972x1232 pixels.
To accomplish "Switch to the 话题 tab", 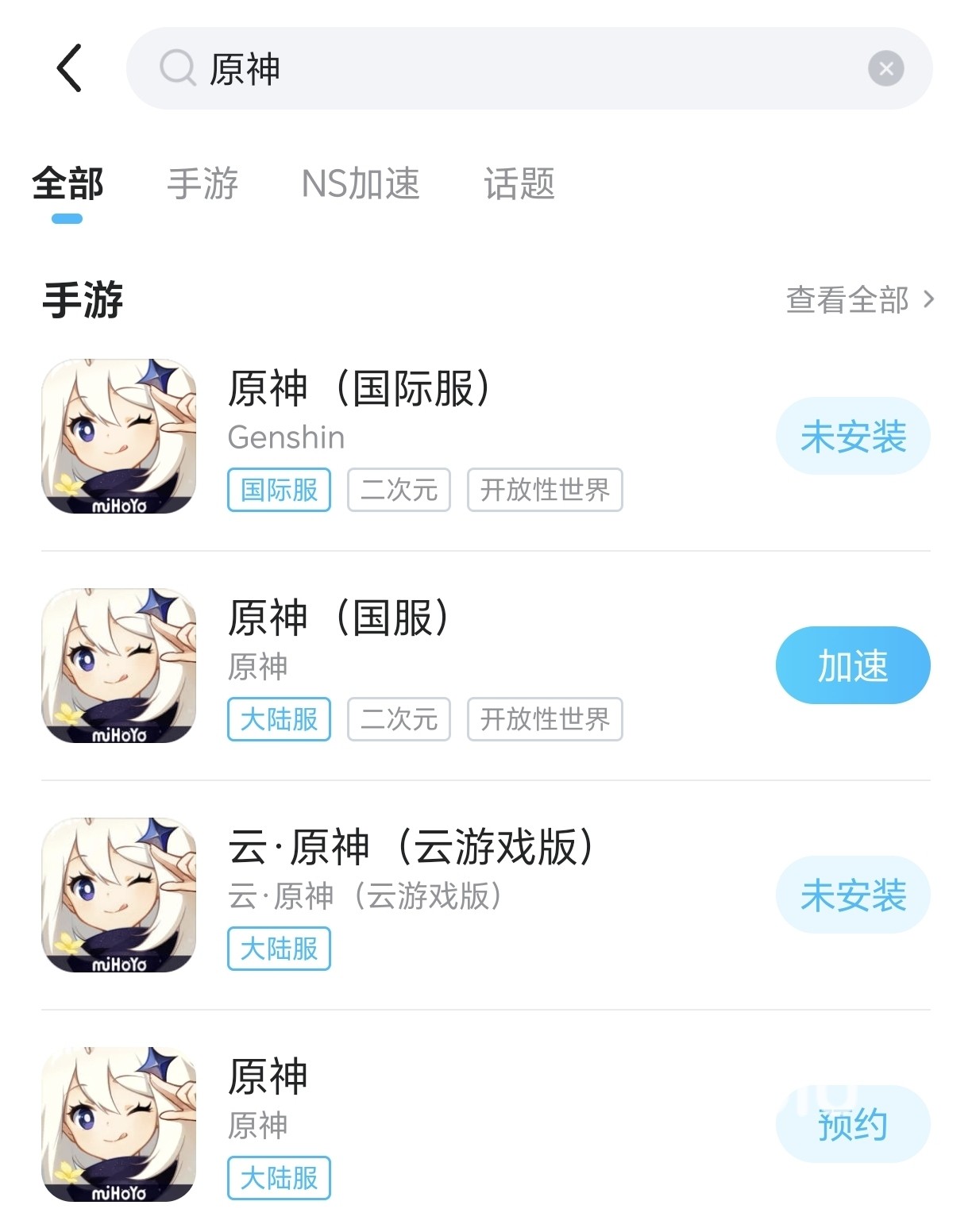I will [519, 184].
